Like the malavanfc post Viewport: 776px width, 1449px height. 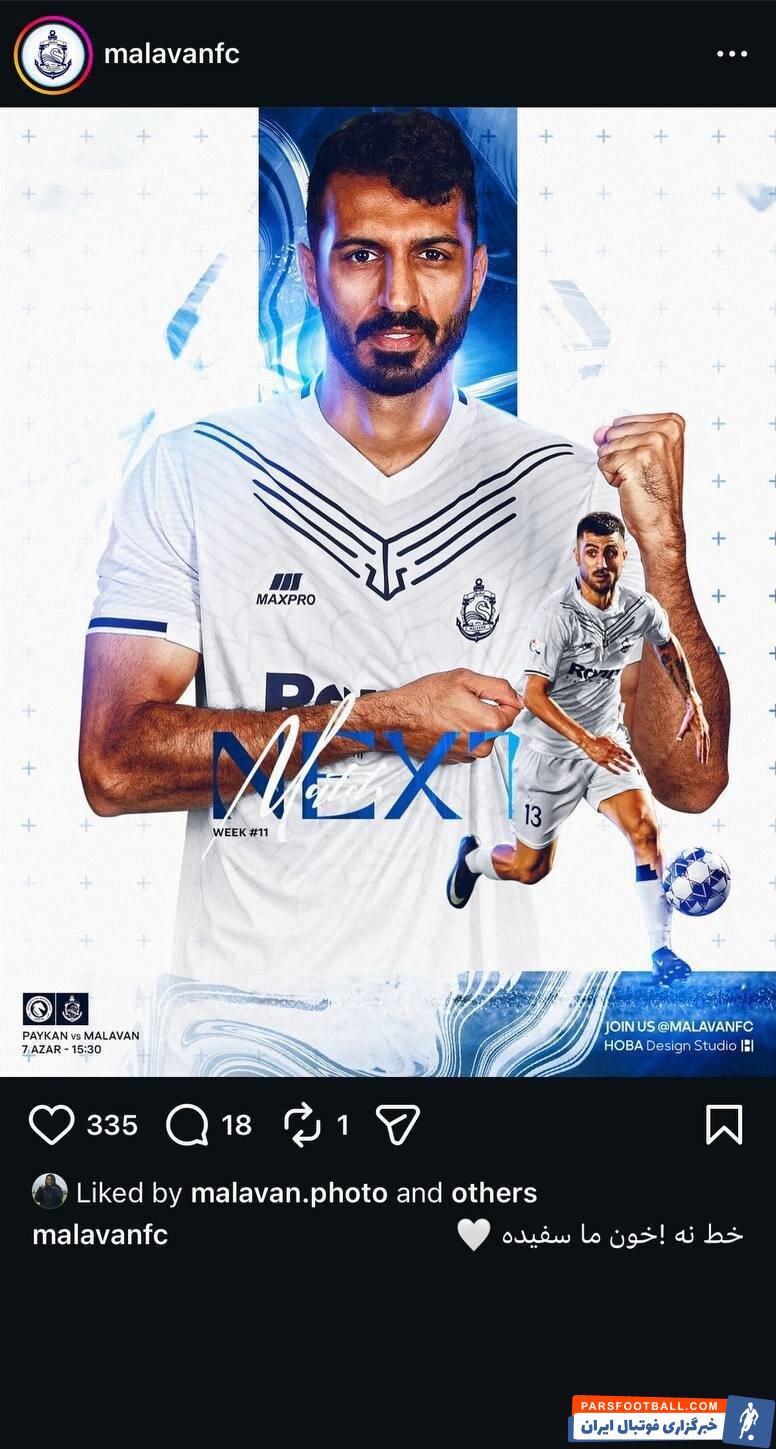51,1125
